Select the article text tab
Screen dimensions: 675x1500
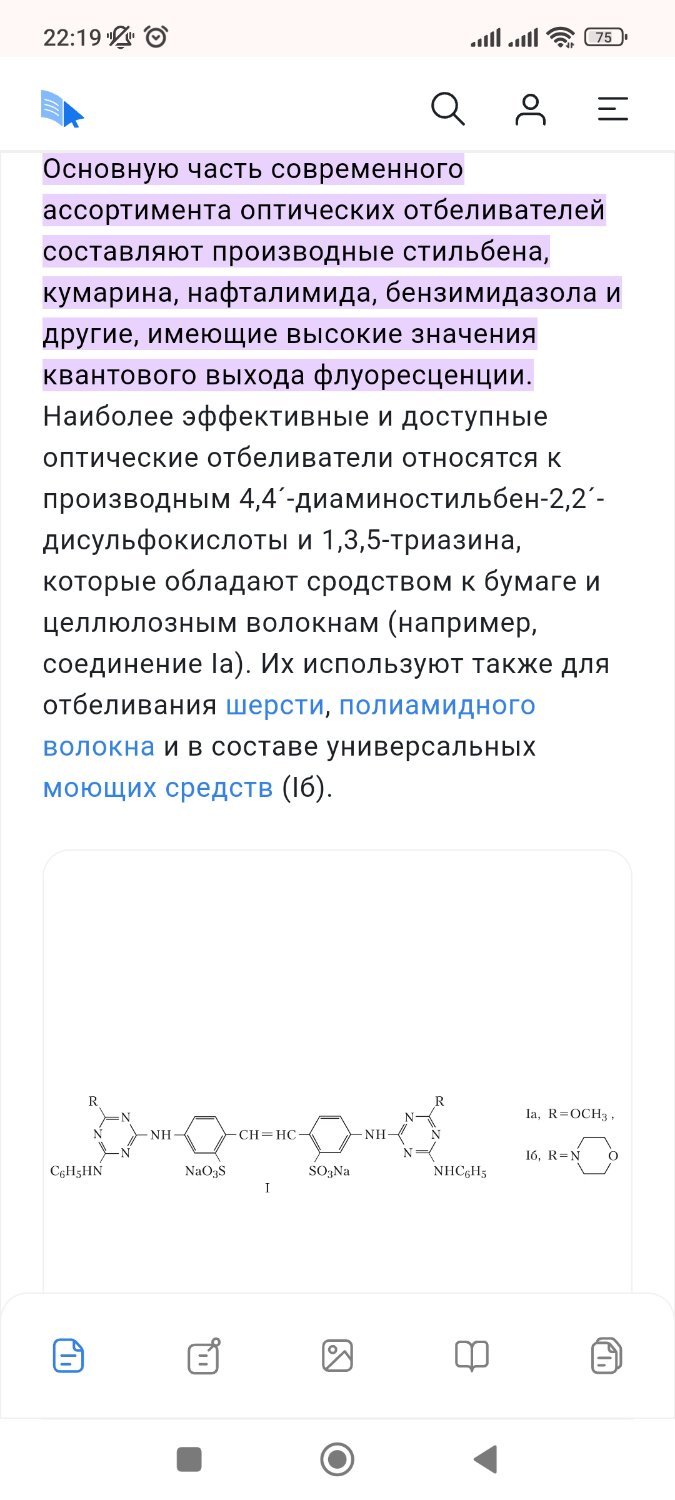coord(68,1356)
